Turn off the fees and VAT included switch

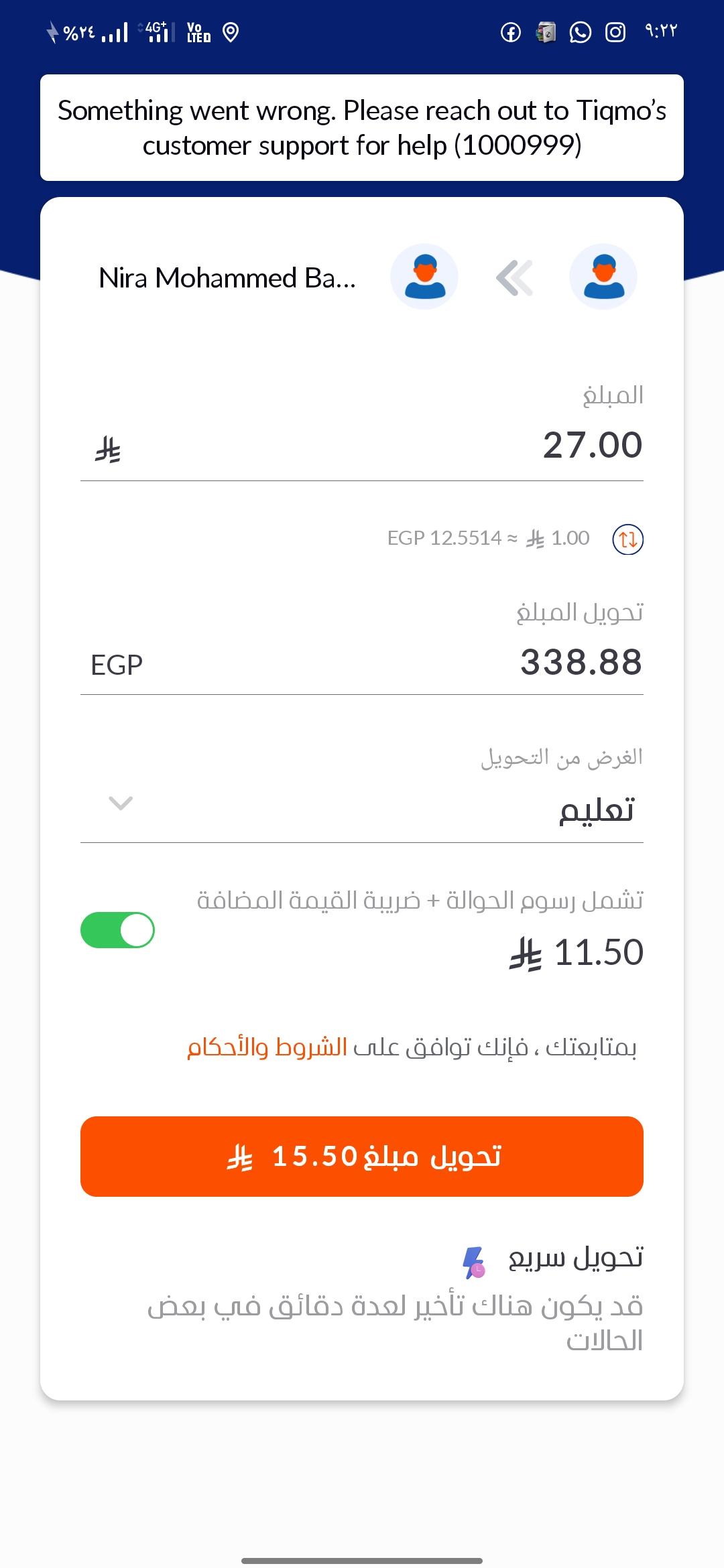(118, 930)
